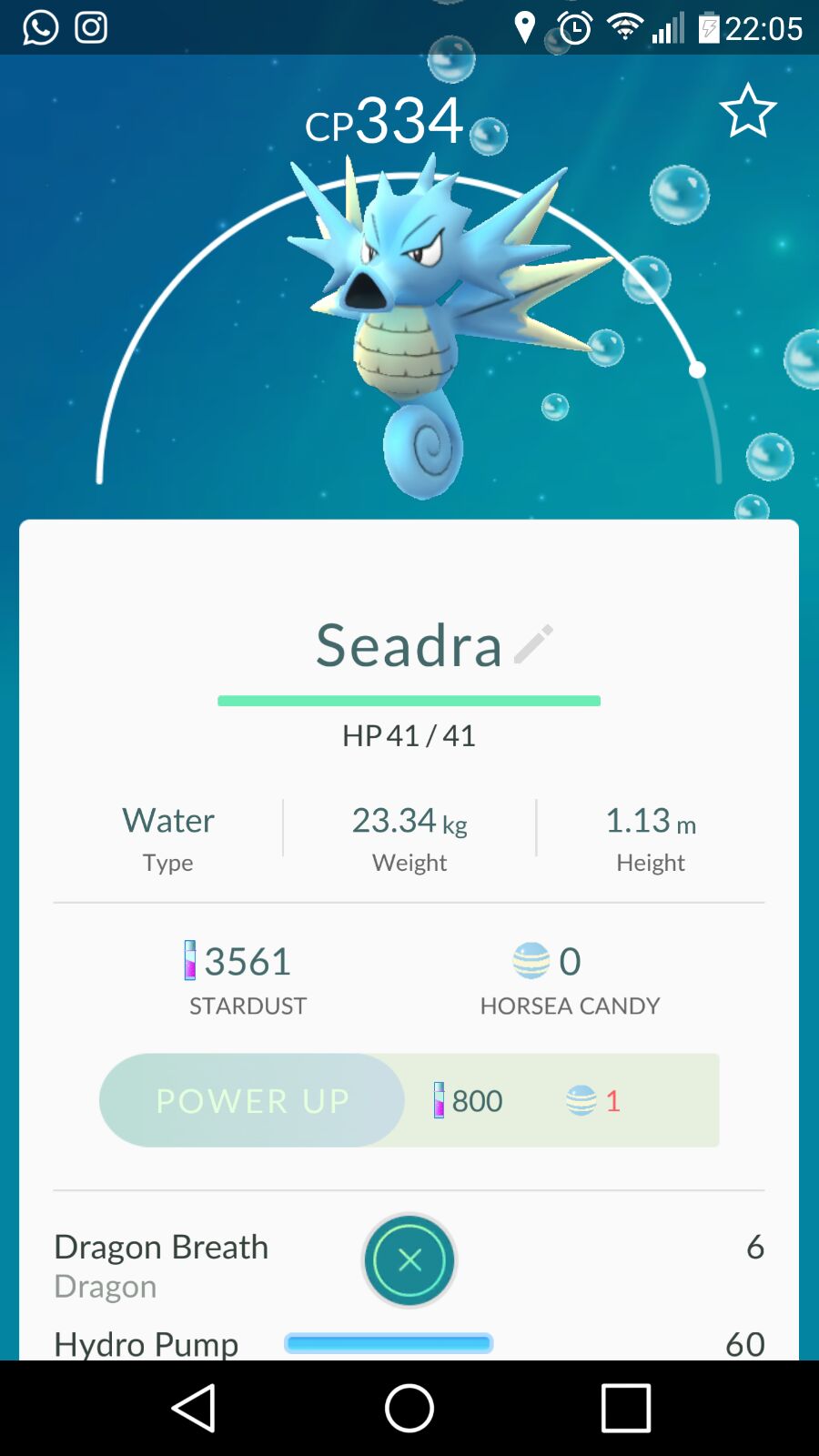Close the Seadra details screen
819x1456 pixels.
click(409, 1260)
